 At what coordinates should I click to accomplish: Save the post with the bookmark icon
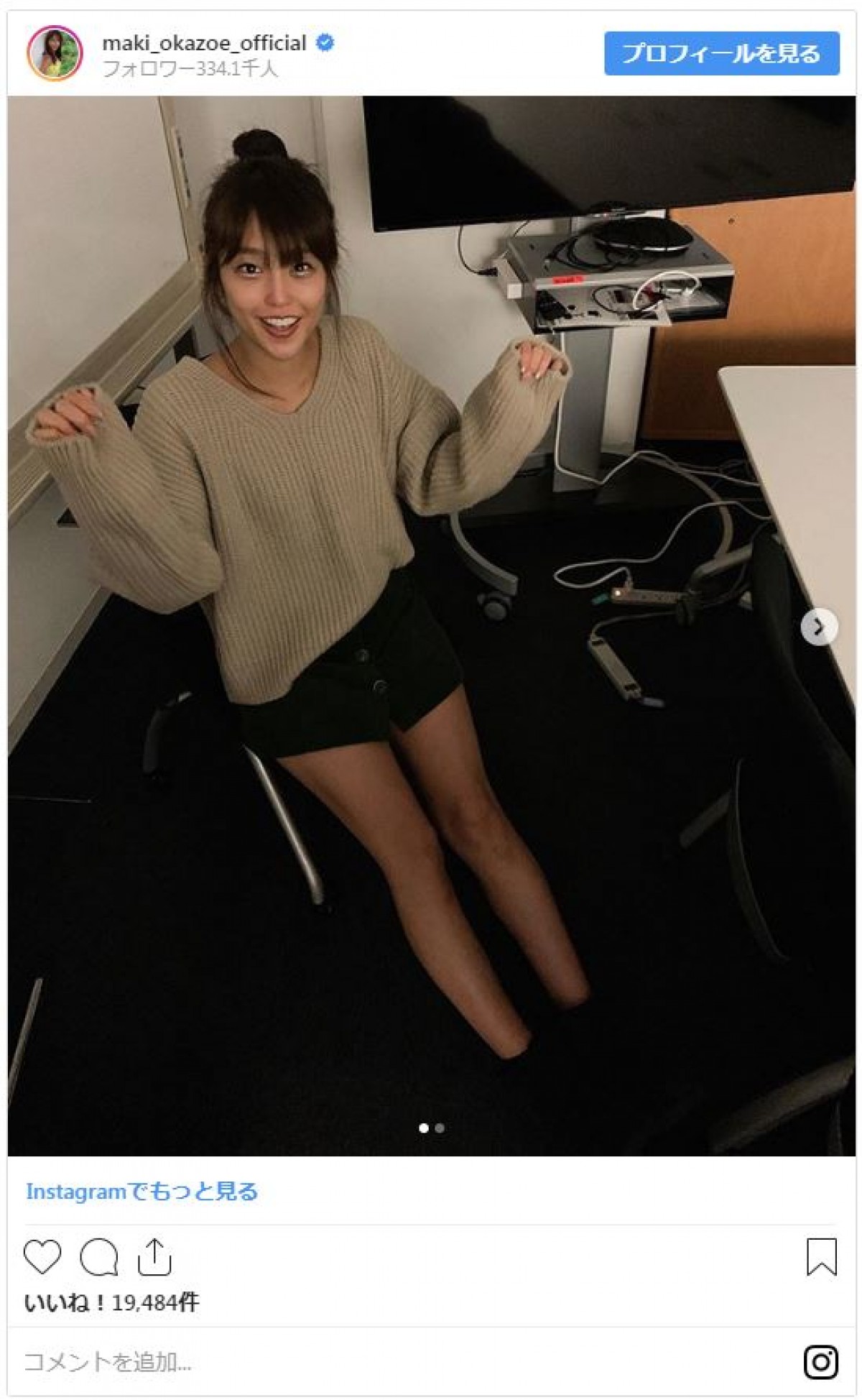point(821,1257)
